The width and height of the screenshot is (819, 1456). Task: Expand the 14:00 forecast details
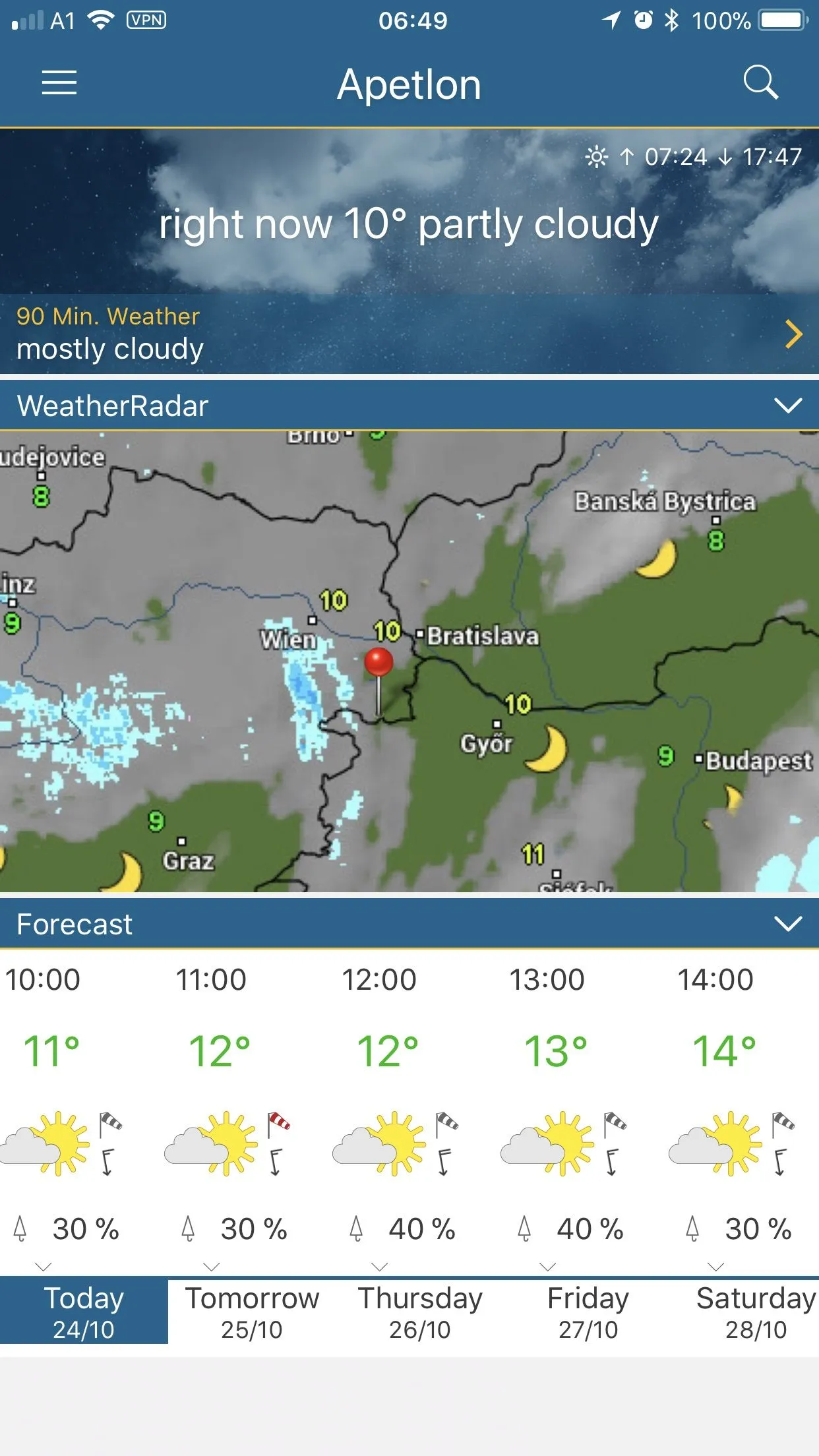point(716,1266)
